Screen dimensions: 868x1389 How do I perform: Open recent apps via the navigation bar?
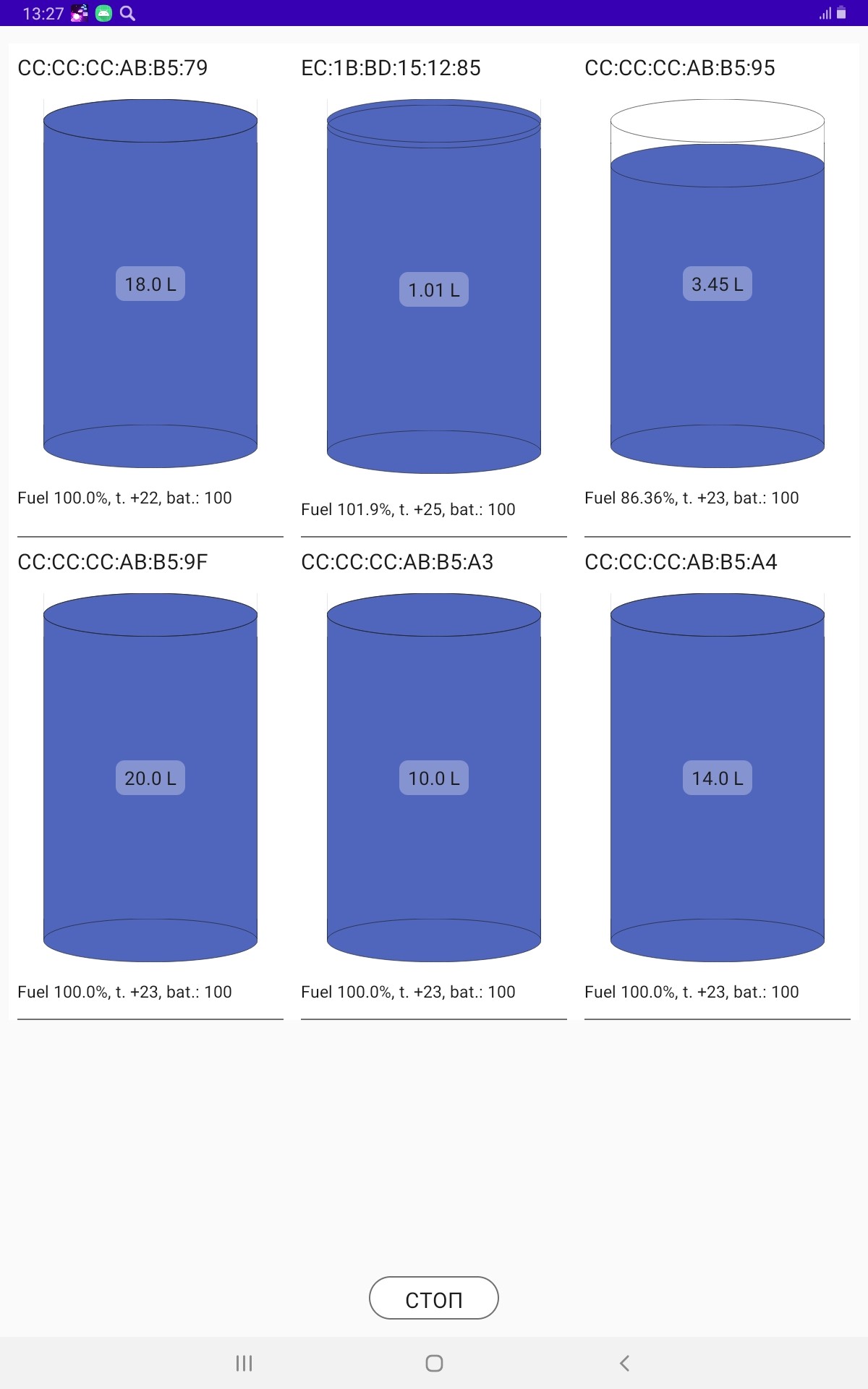(x=244, y=1363)
